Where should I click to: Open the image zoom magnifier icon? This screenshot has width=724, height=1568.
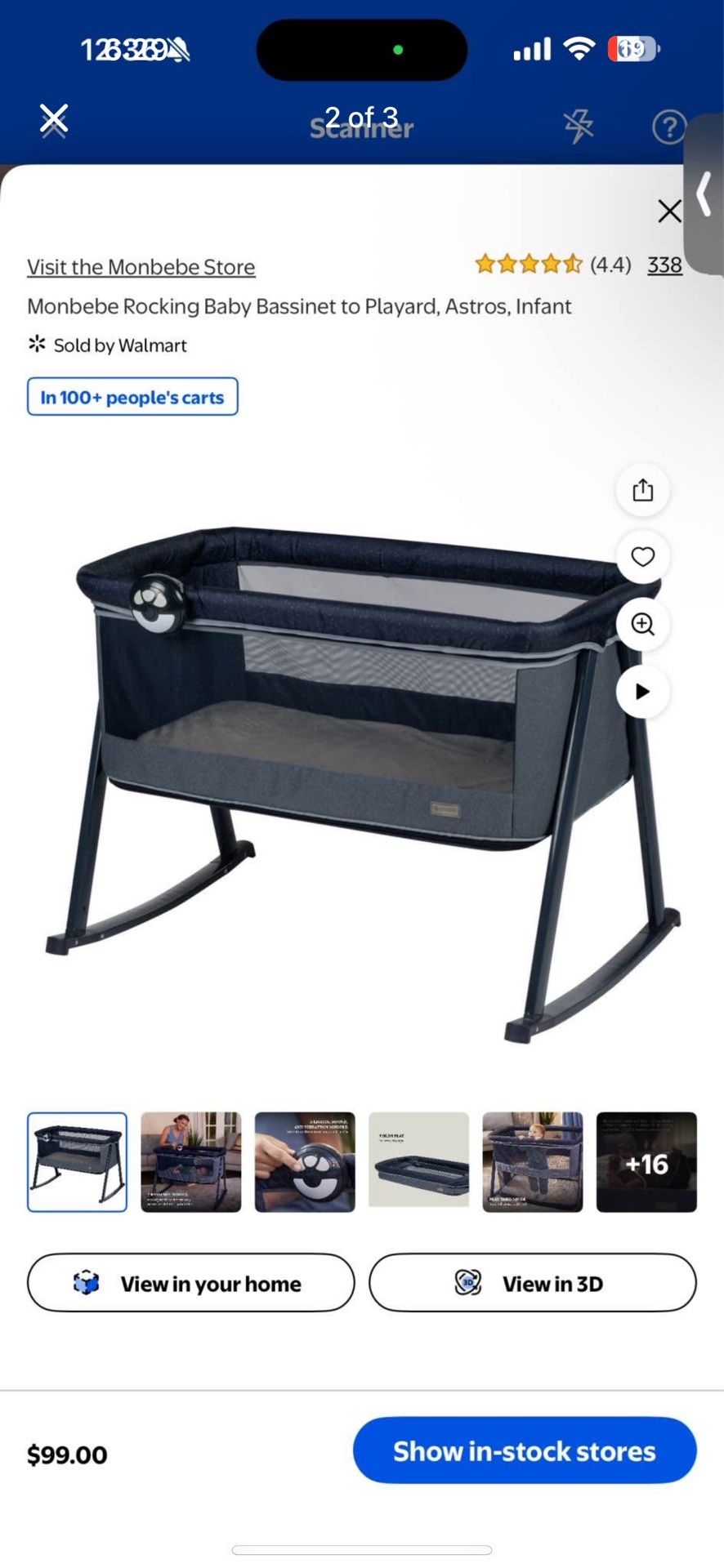tap(643, 624)
